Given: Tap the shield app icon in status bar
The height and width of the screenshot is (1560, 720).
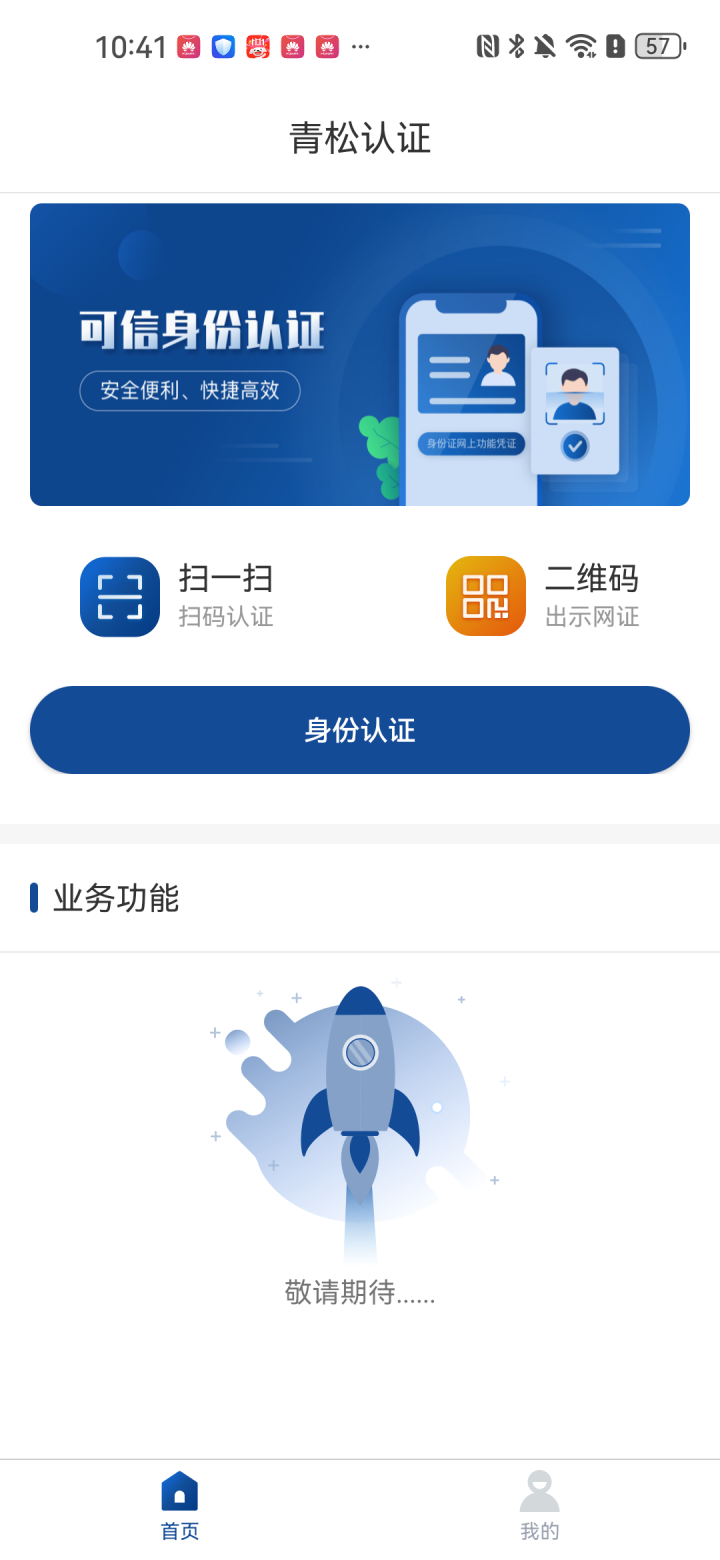Looking at the screenshot, I should point(222,45).
